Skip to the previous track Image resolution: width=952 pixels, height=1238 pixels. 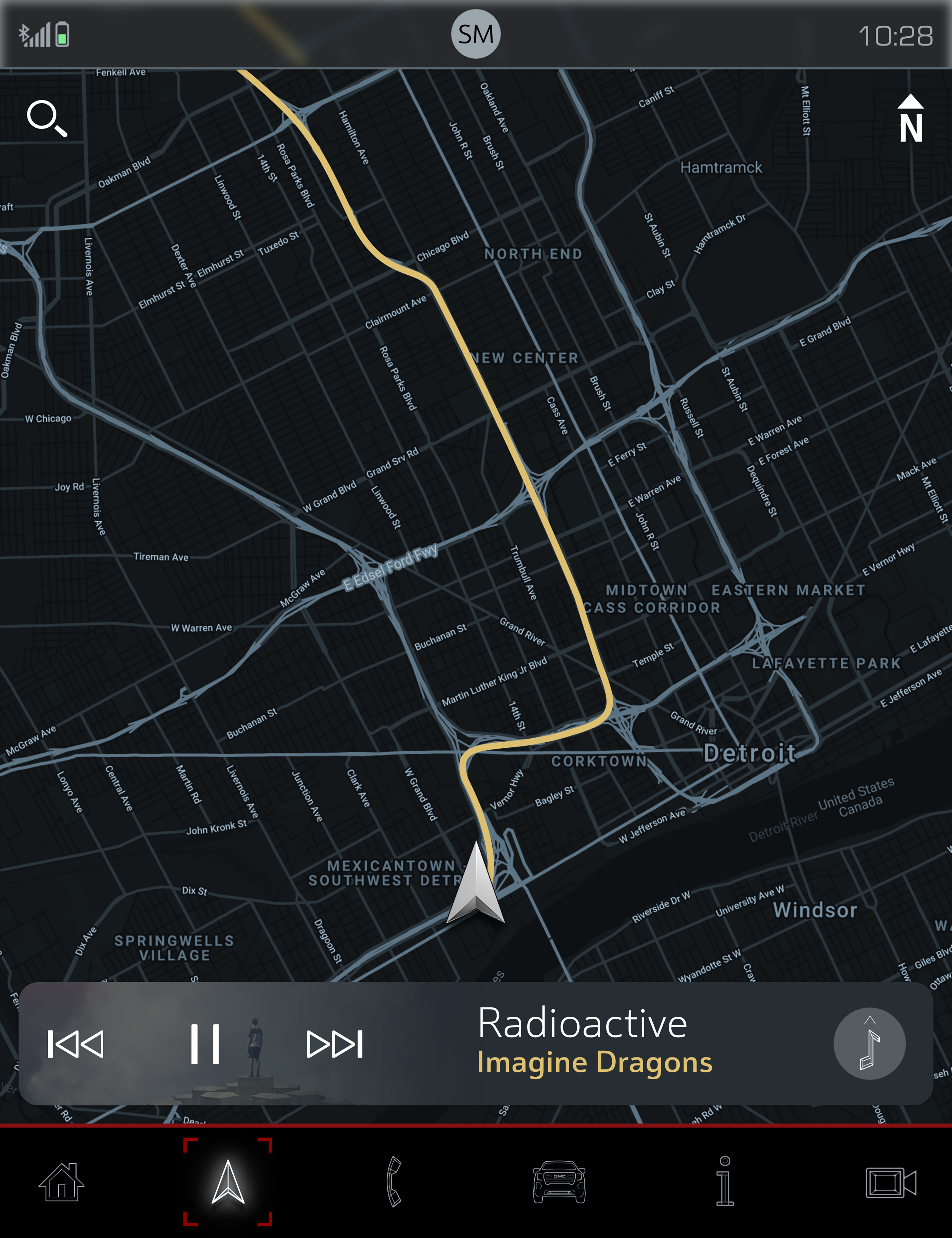(75, 1044)
